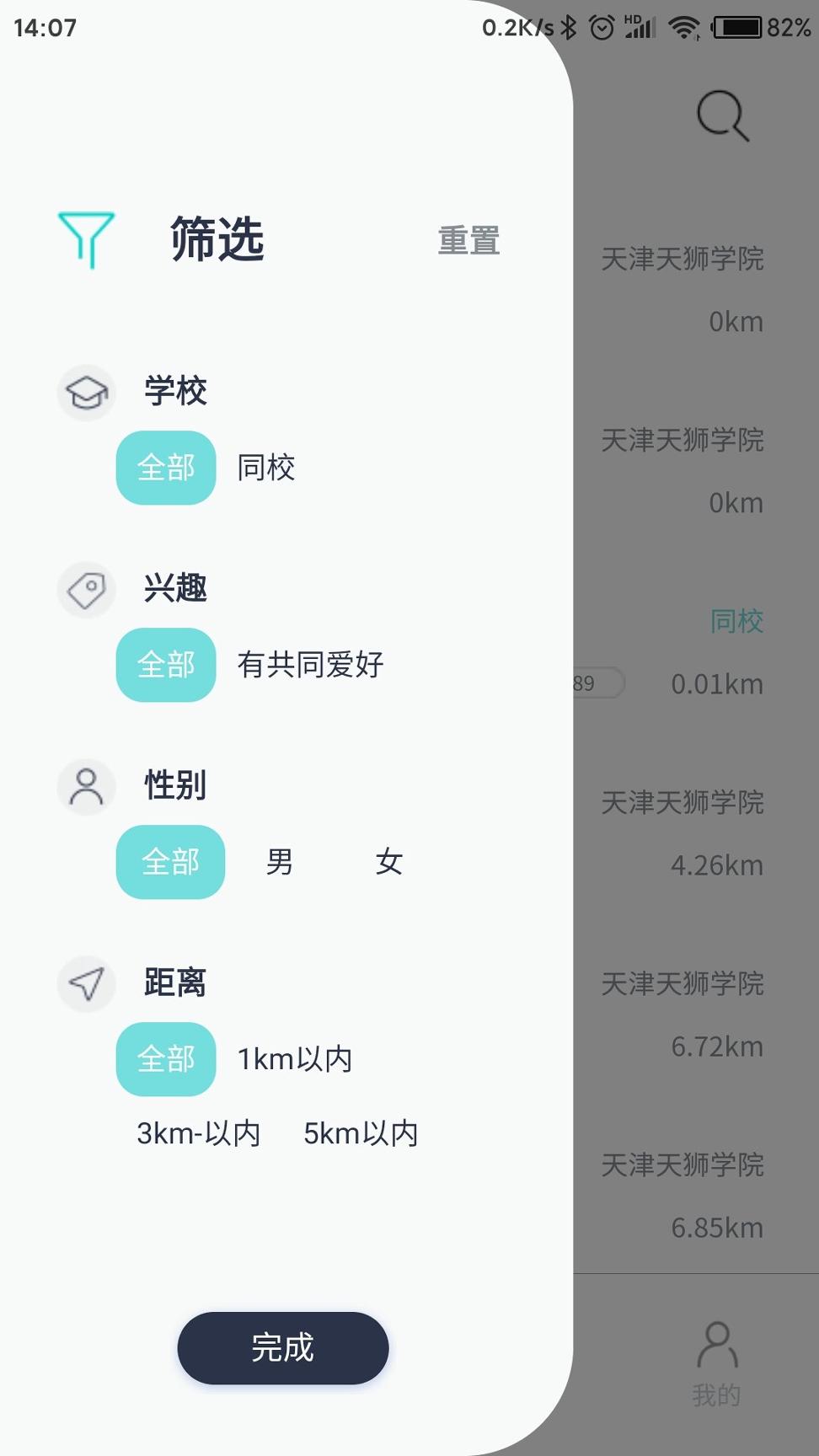Select 5km以内 distance option
The width and height of the screenshot is (819, 1456).
click(x=361, y=1133)
